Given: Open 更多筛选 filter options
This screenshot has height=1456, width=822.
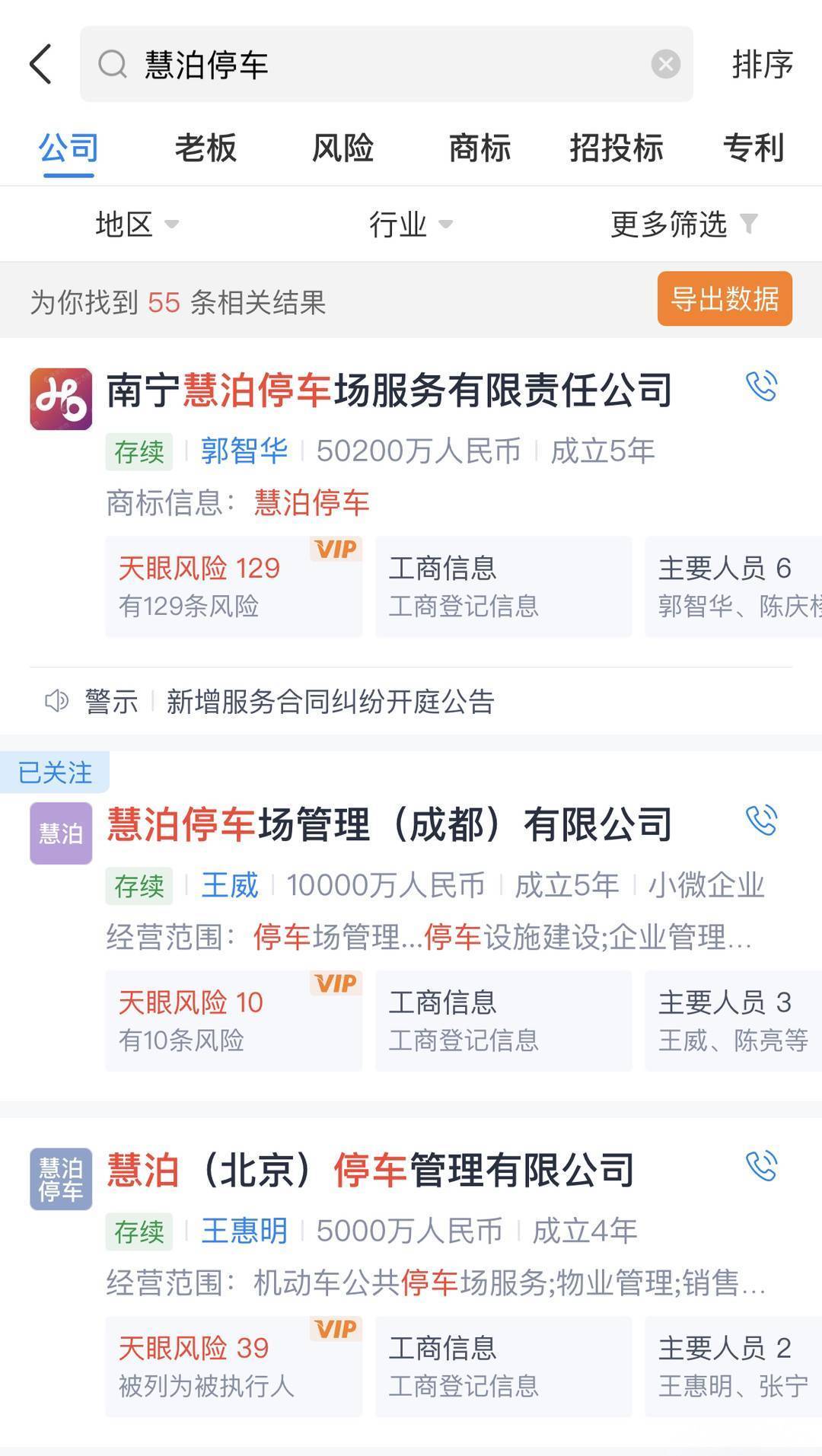Looking at the screenshot, I should [x=683, y=225].
